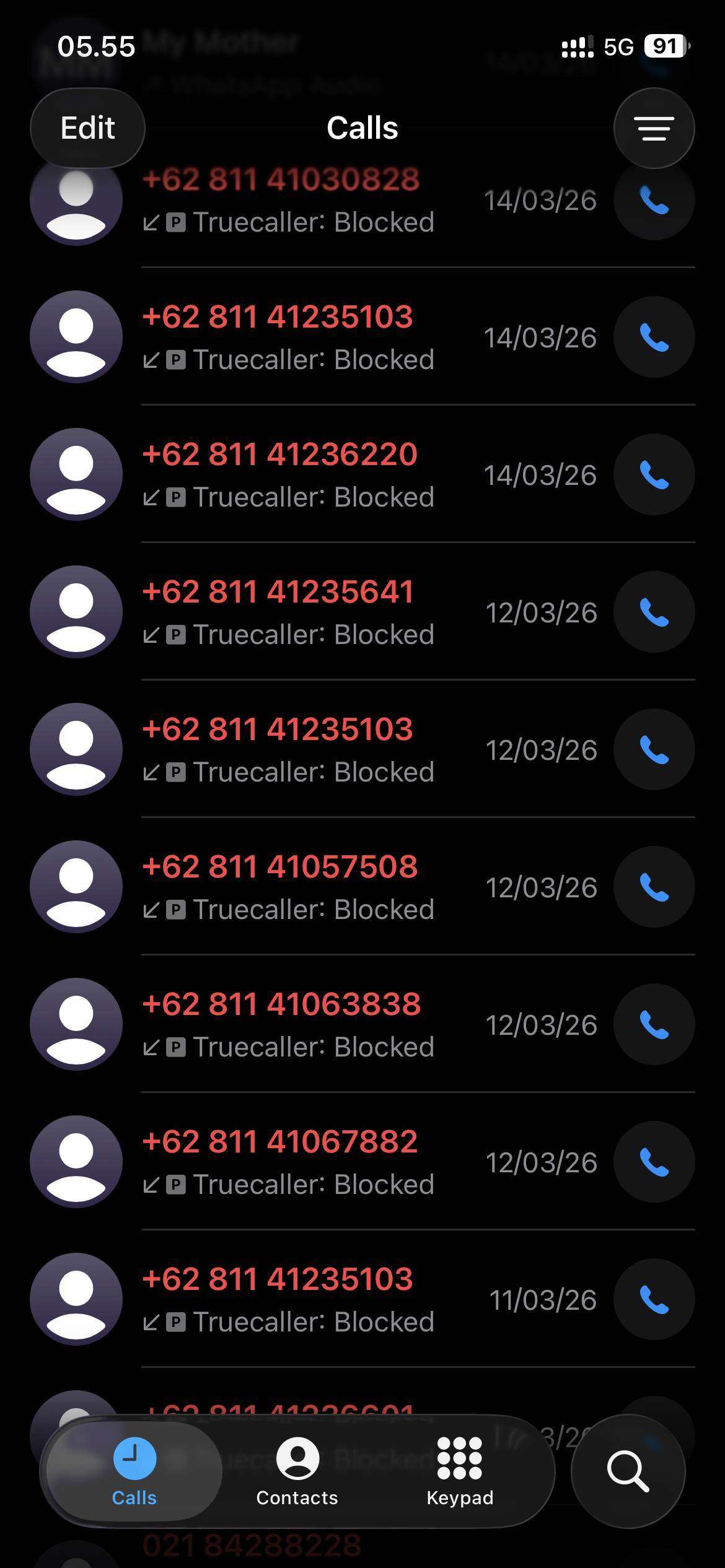Viewport: 725px width, 1568px height.
Task: Tap the call icon for +62 811 41063838
Action: pyautogui.click(x=654, y=1025)
